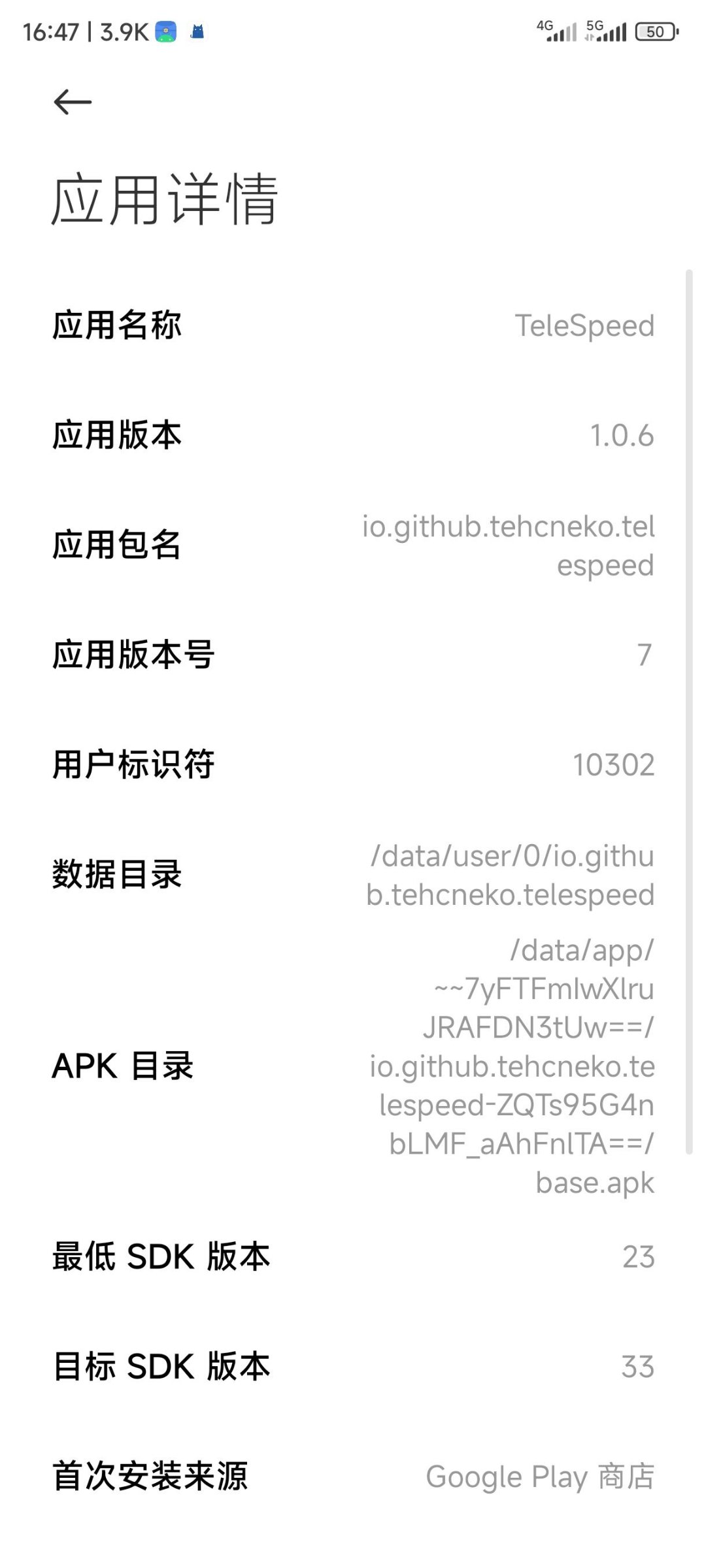
Task: Tap the back arrow icon
Action: click(x=72, y=101)
